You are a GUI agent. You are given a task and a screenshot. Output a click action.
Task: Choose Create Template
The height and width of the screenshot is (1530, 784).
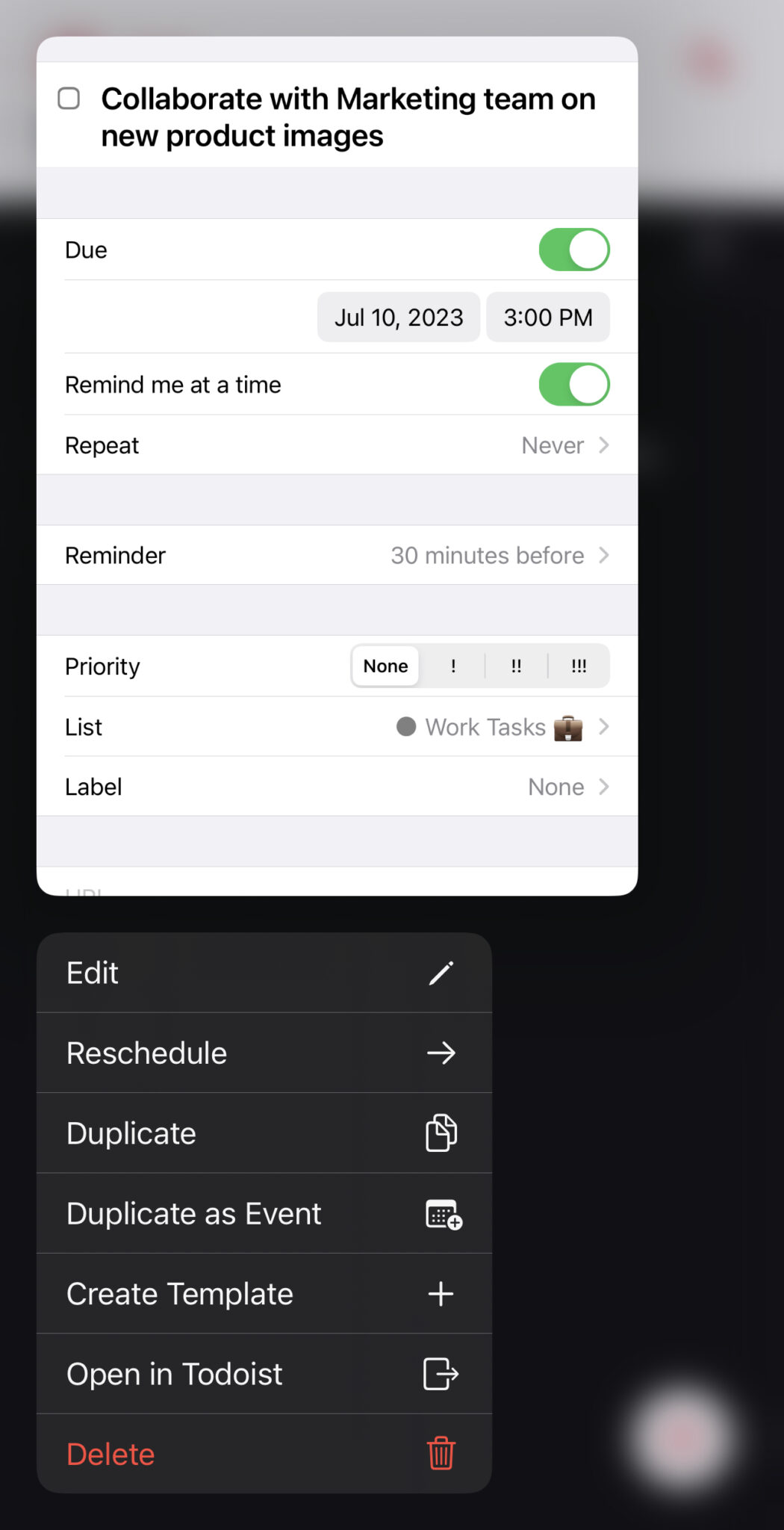[x=264, y=1294]
